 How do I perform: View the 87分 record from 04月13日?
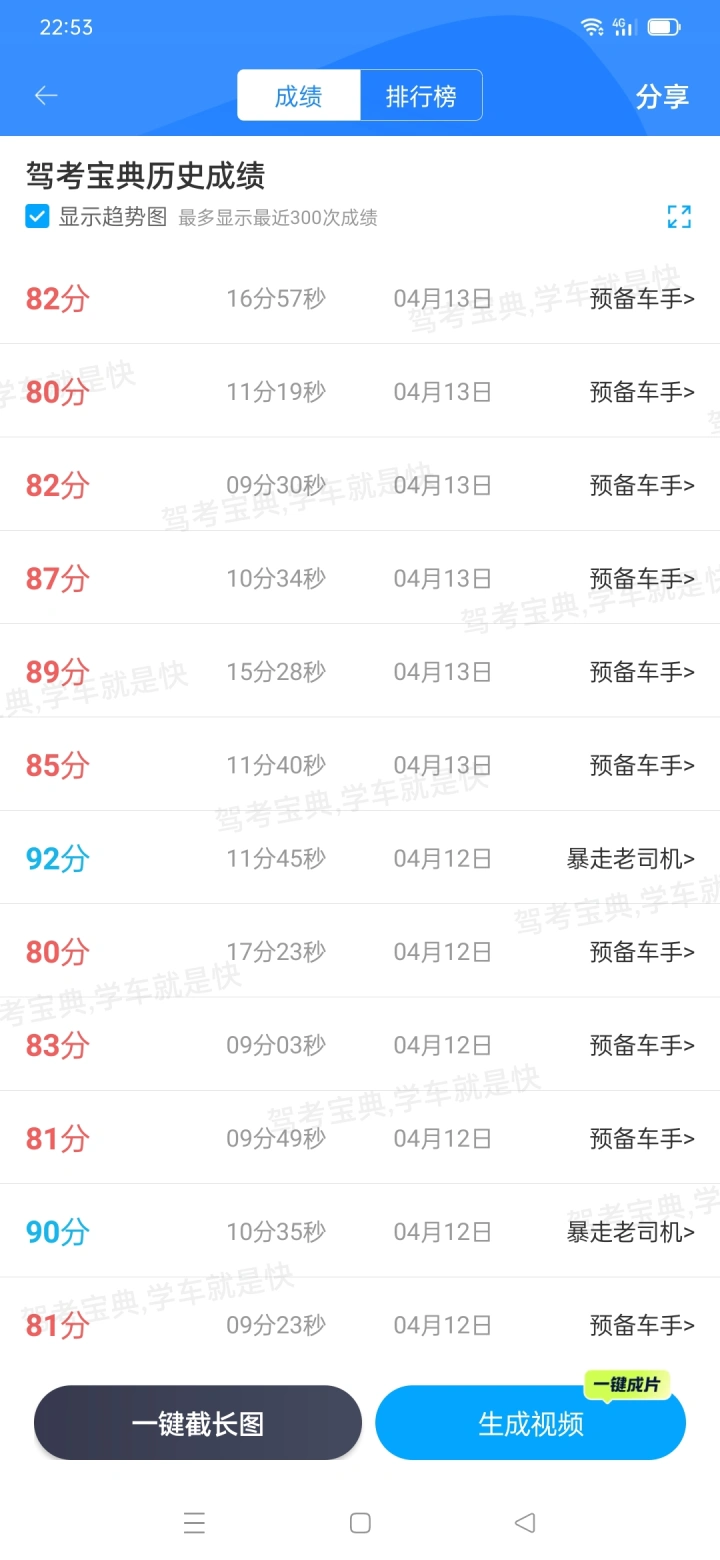(360, 578)
